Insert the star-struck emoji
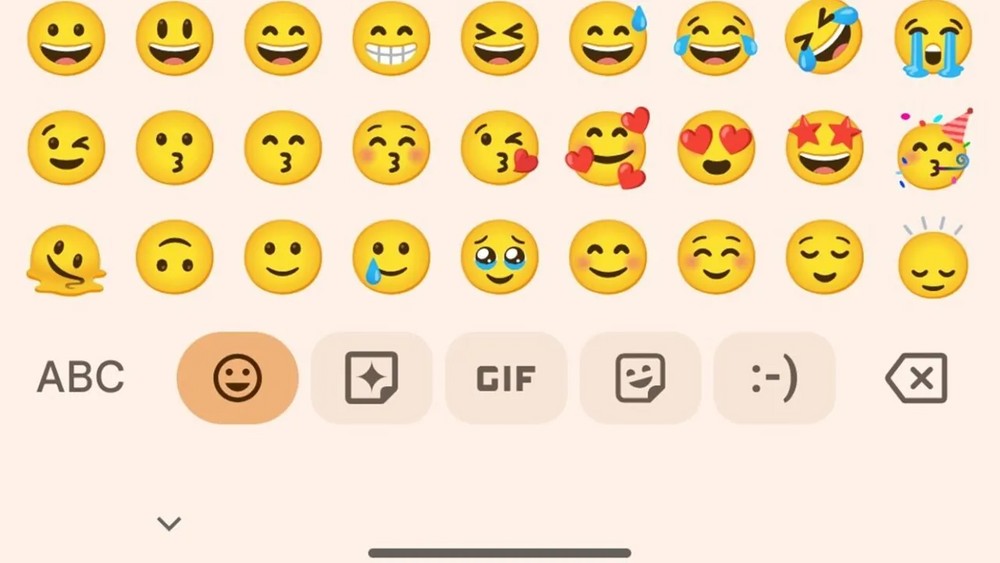 pos(824,148)
